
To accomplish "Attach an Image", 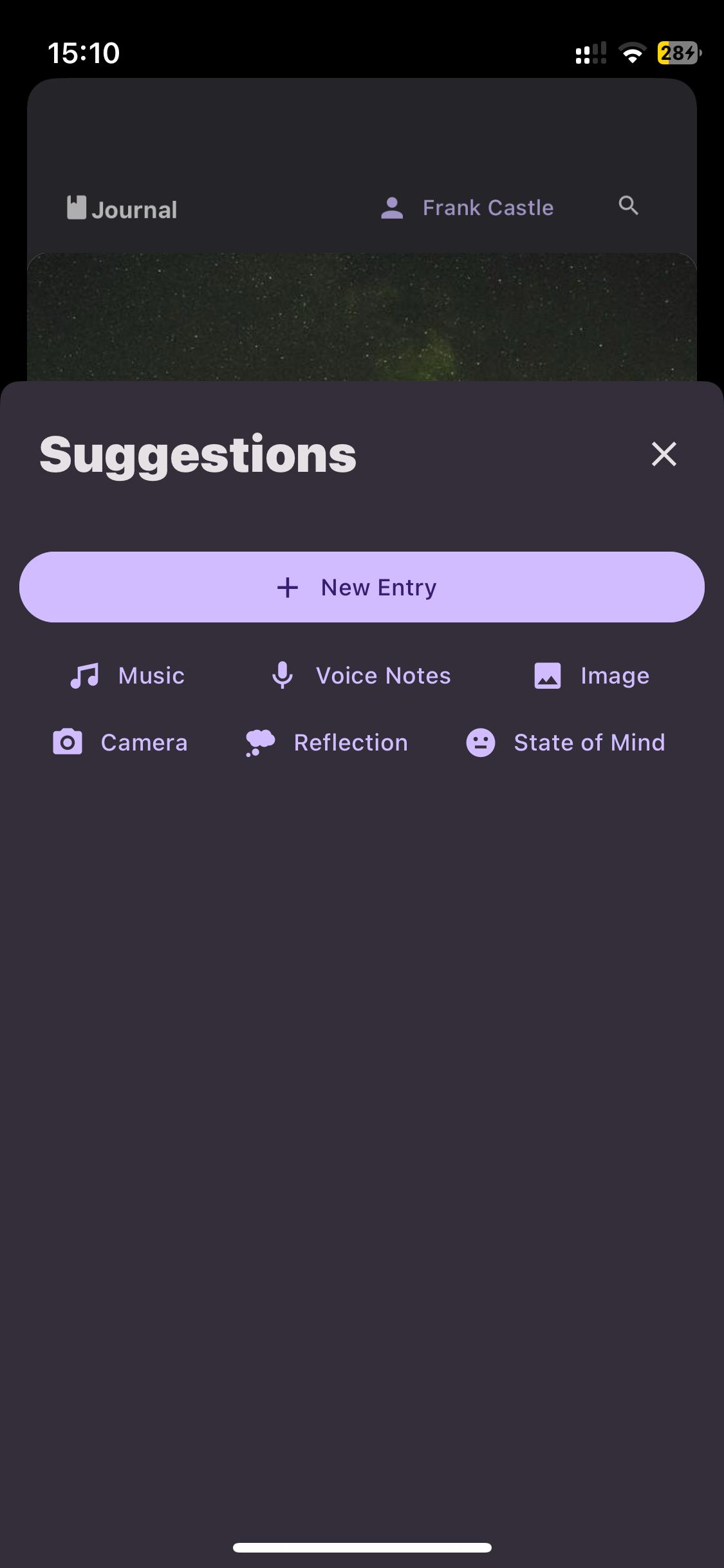I will (591, 676).
